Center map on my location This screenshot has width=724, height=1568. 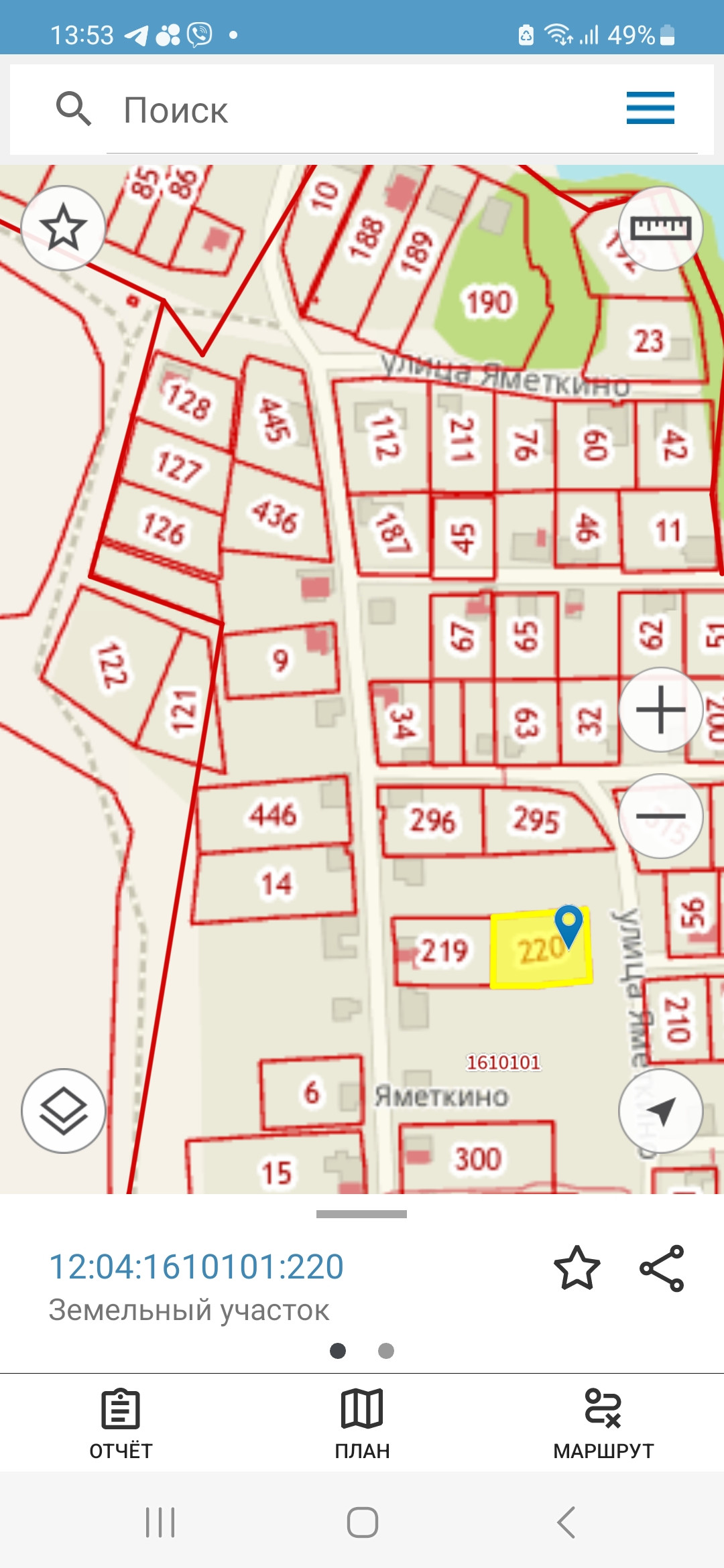tap(660, 1110)
